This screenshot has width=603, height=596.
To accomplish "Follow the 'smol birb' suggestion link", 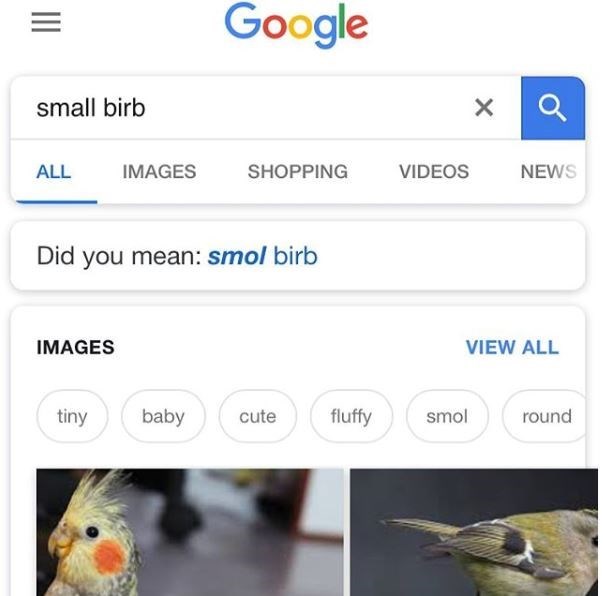I will [262, 256].
